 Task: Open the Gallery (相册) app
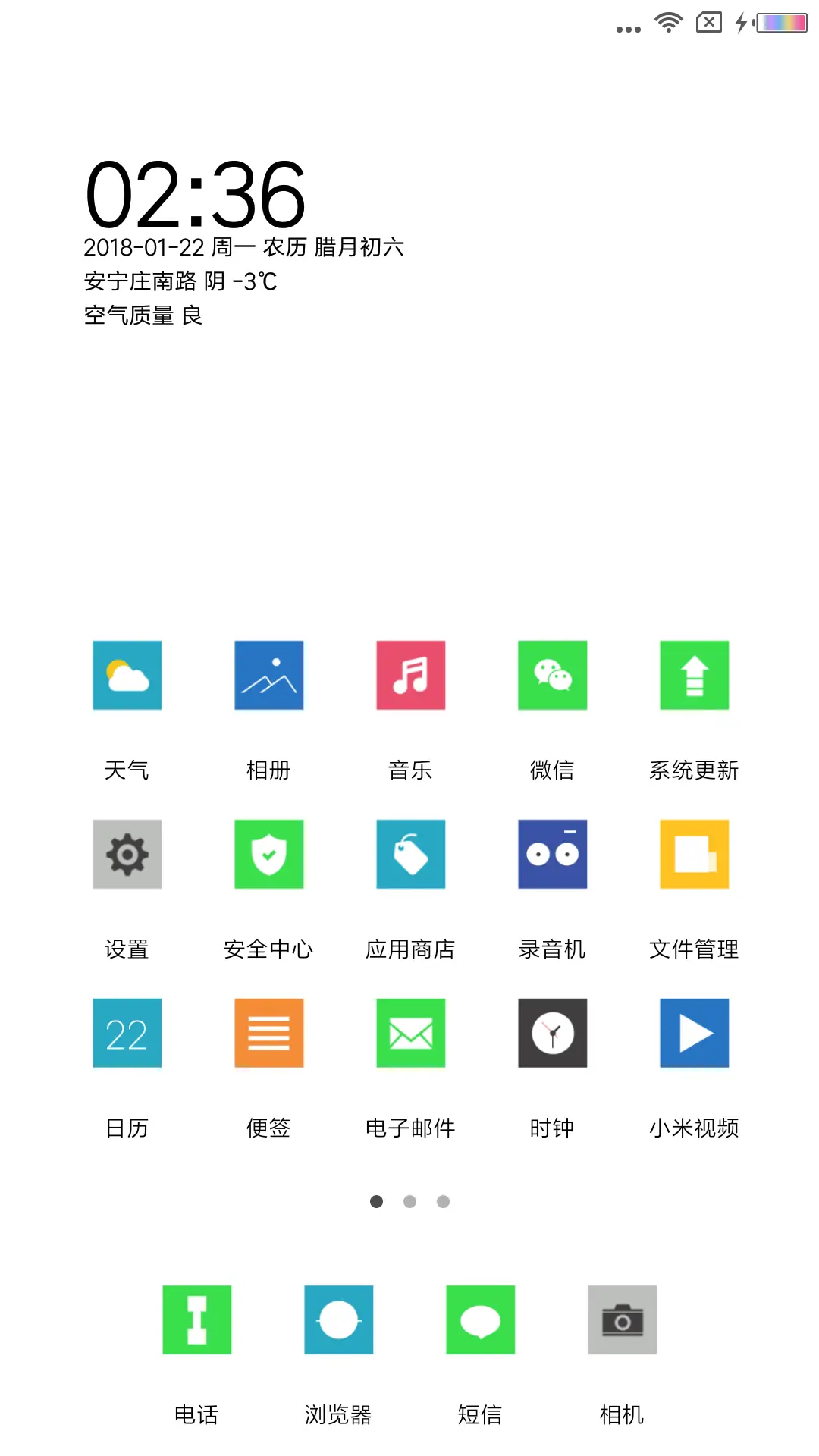268,675
